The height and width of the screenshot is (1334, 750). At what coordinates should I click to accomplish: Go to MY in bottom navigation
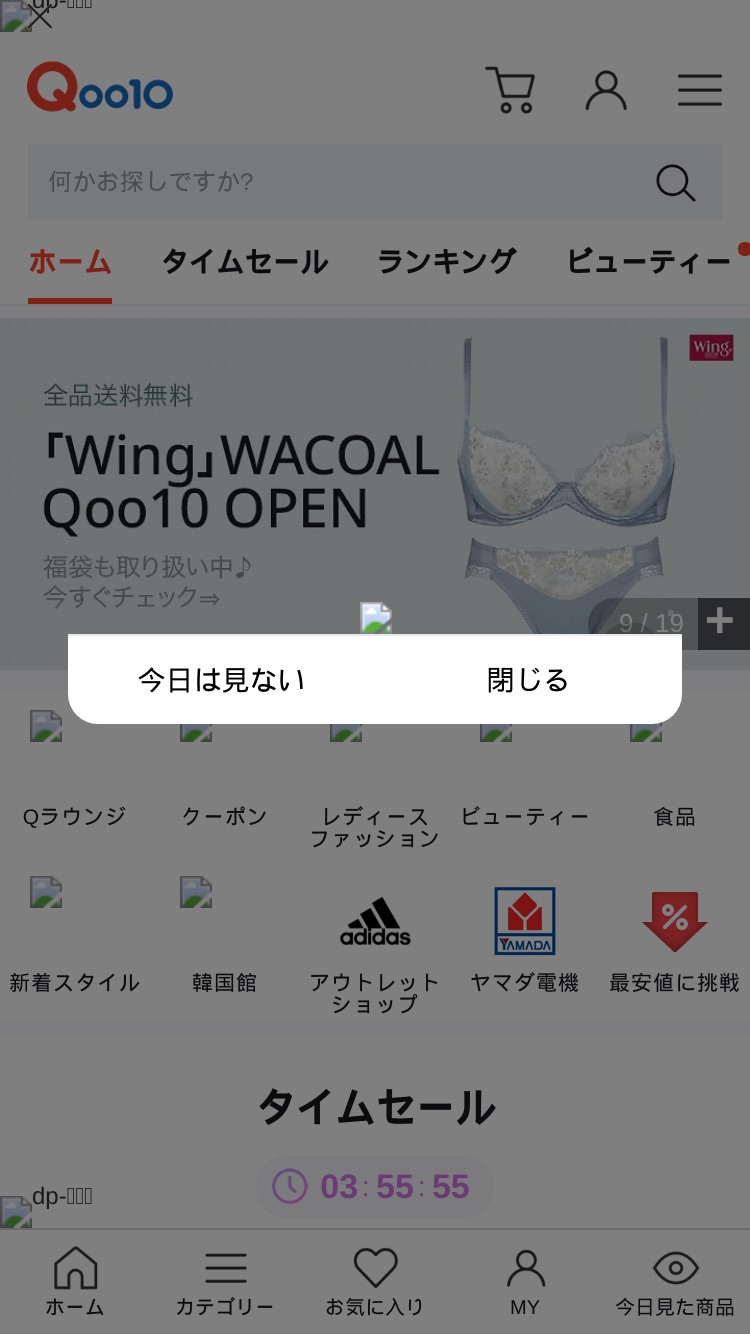click(525, 1282)
